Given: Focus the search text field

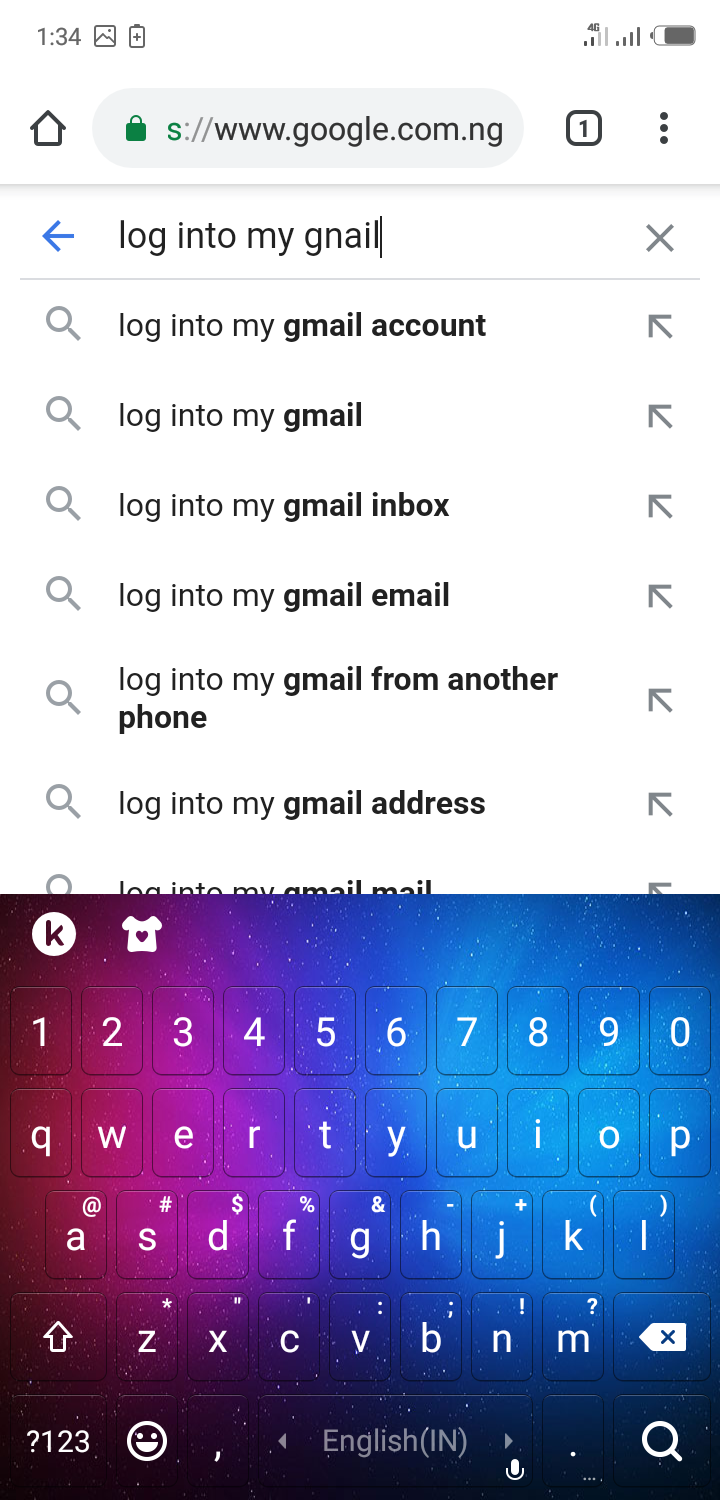Looking at the screenshot, I should click(x=360, y=237).
